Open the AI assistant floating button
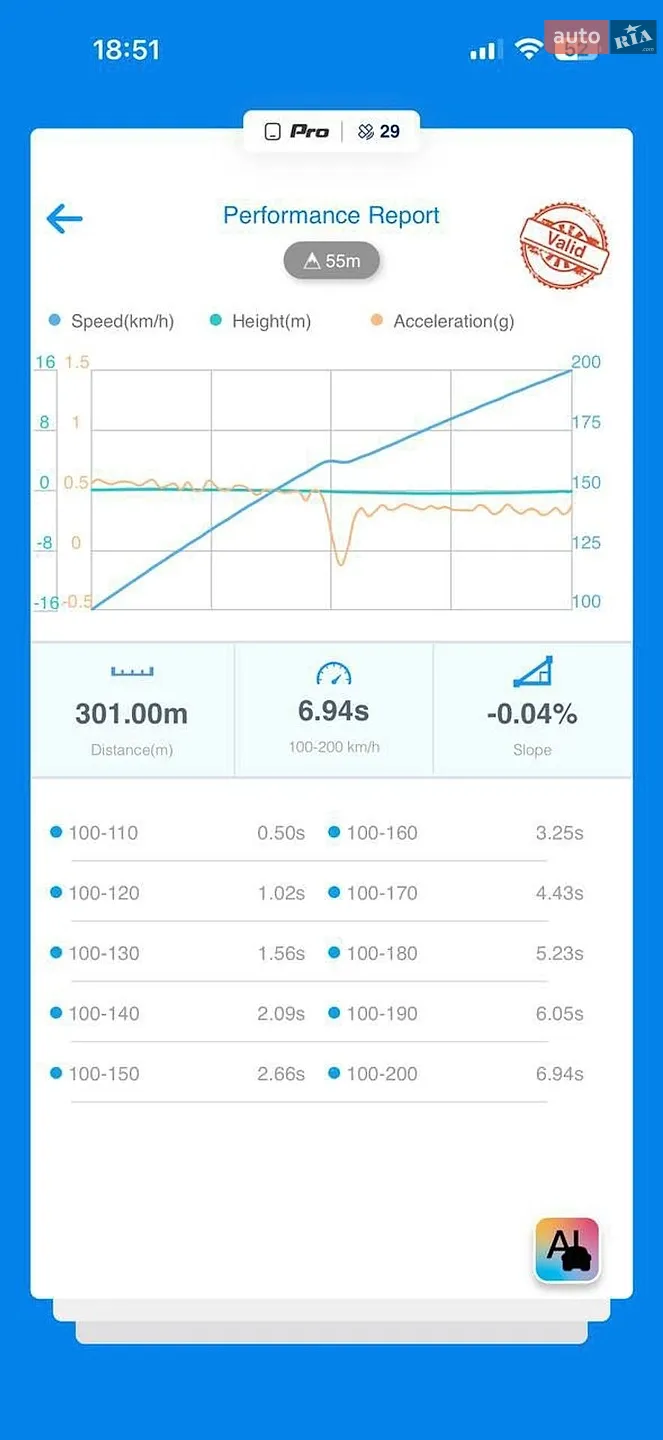 [567, 1249]
